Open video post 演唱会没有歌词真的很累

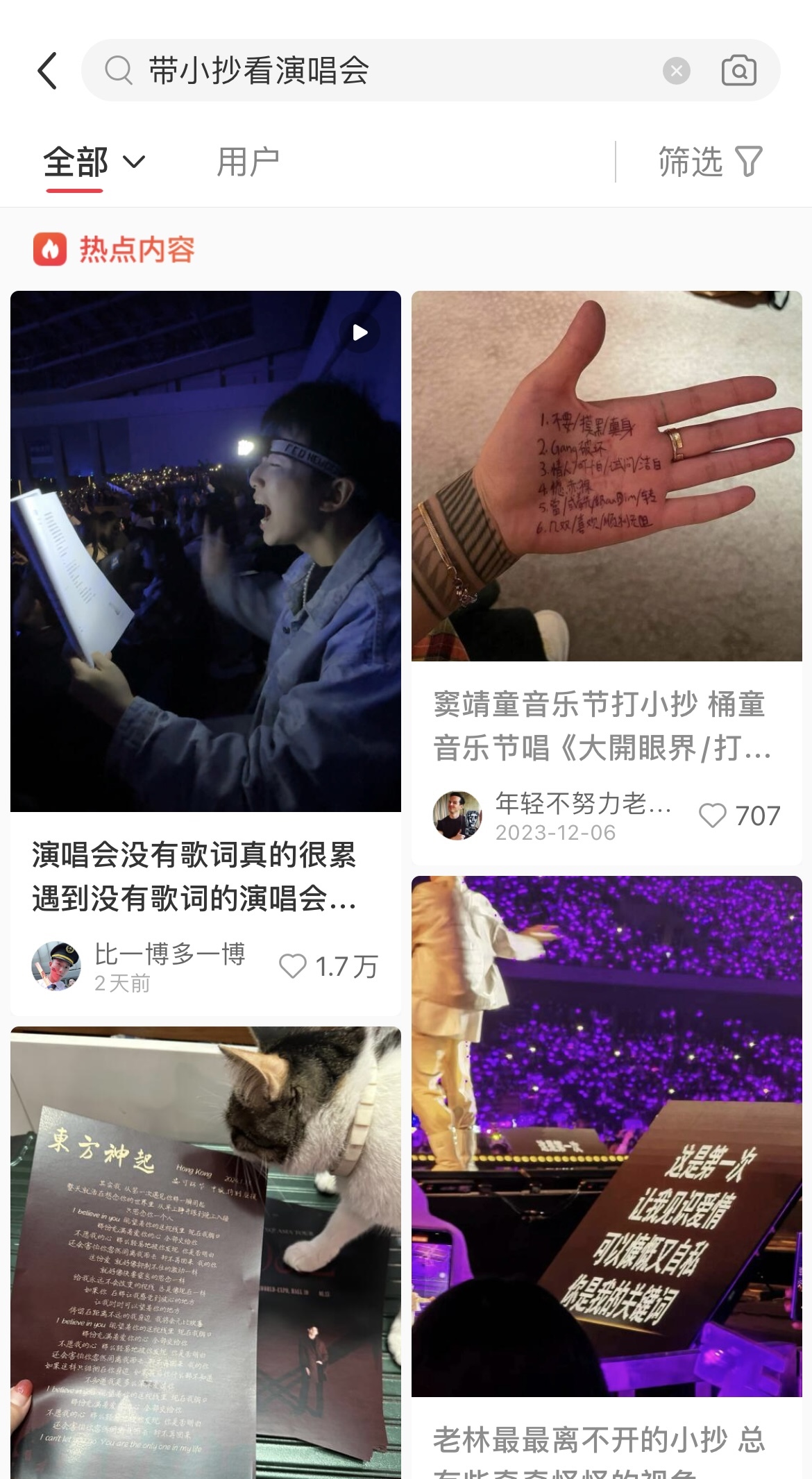pos(205,551)
